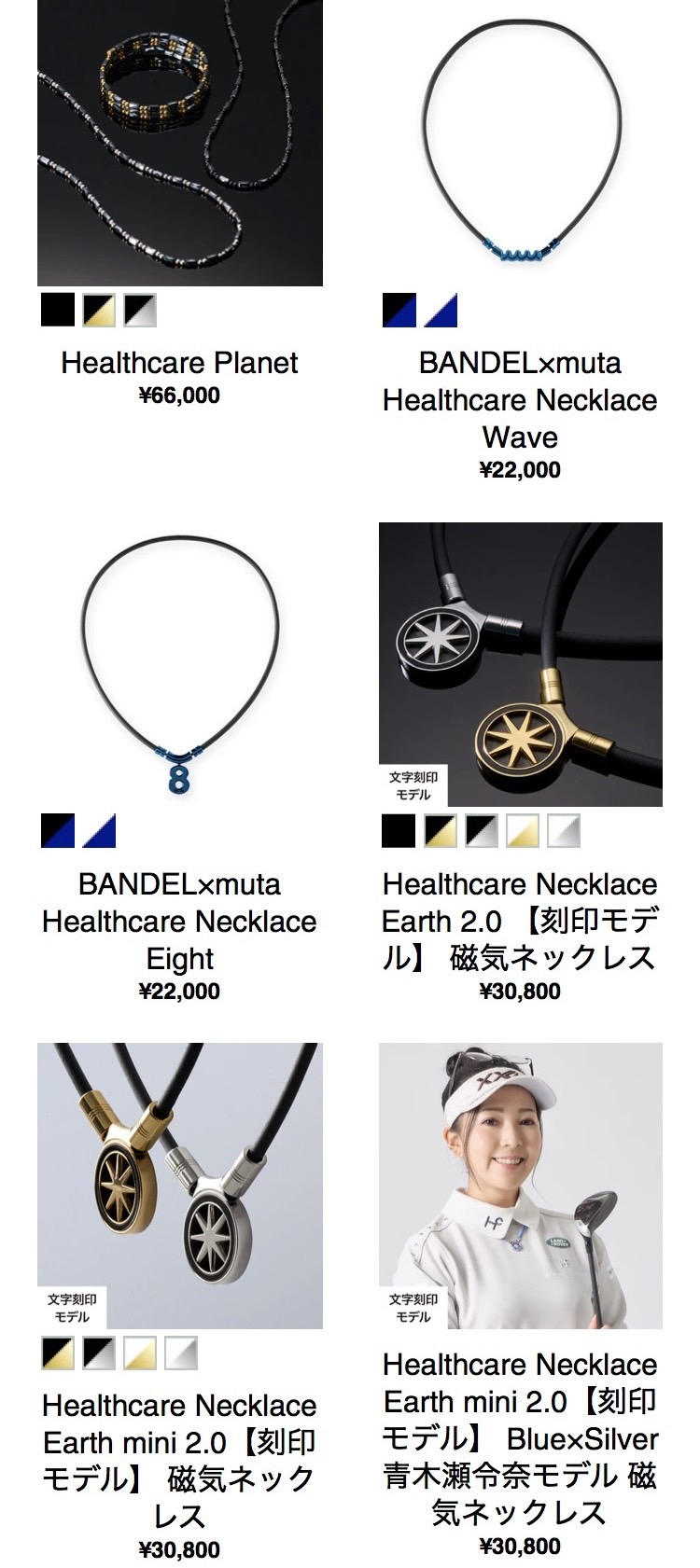Select the solid black swatch for Earth 2.0
Viewport: 700px width, 1568px height.
399,831
